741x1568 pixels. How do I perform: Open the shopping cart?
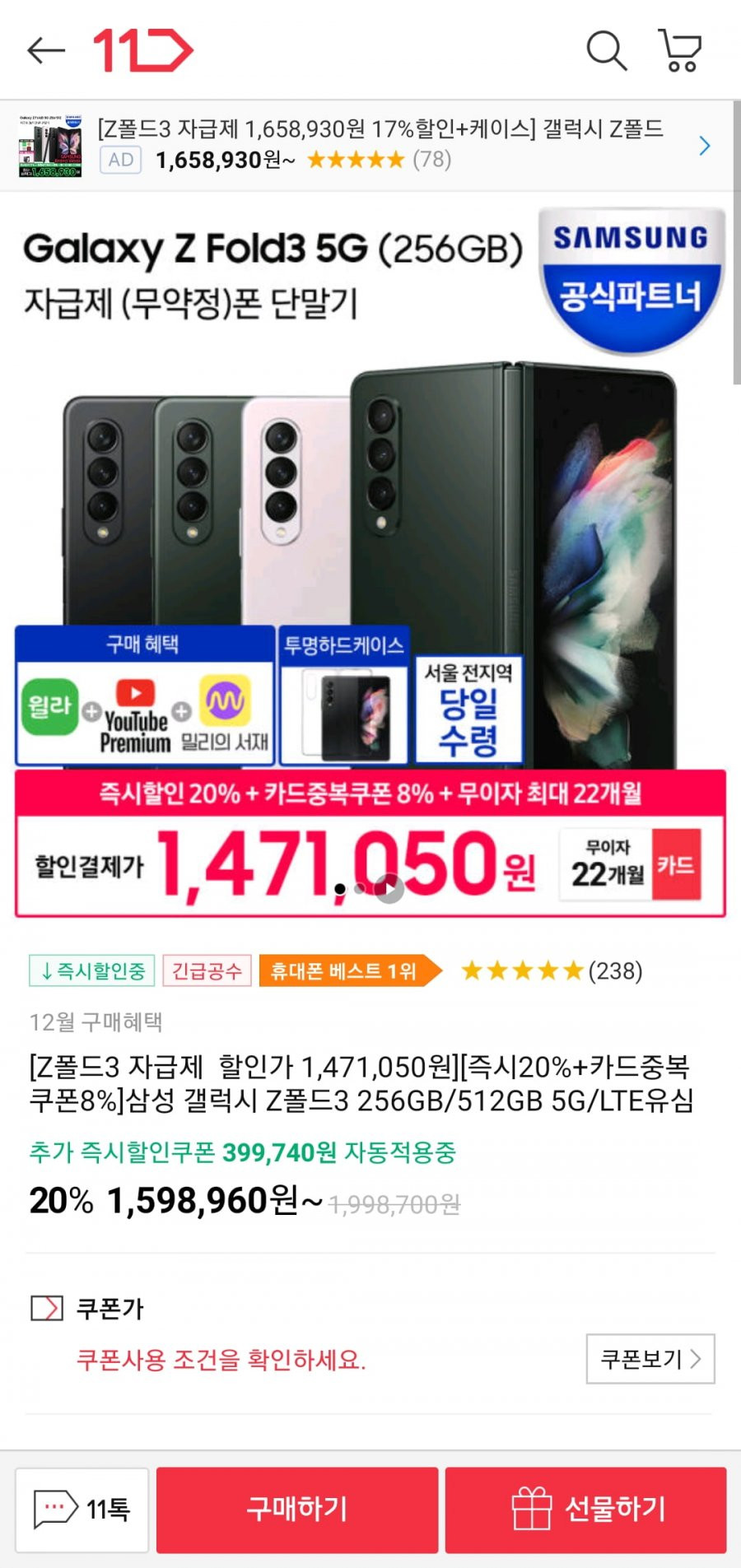680,51
